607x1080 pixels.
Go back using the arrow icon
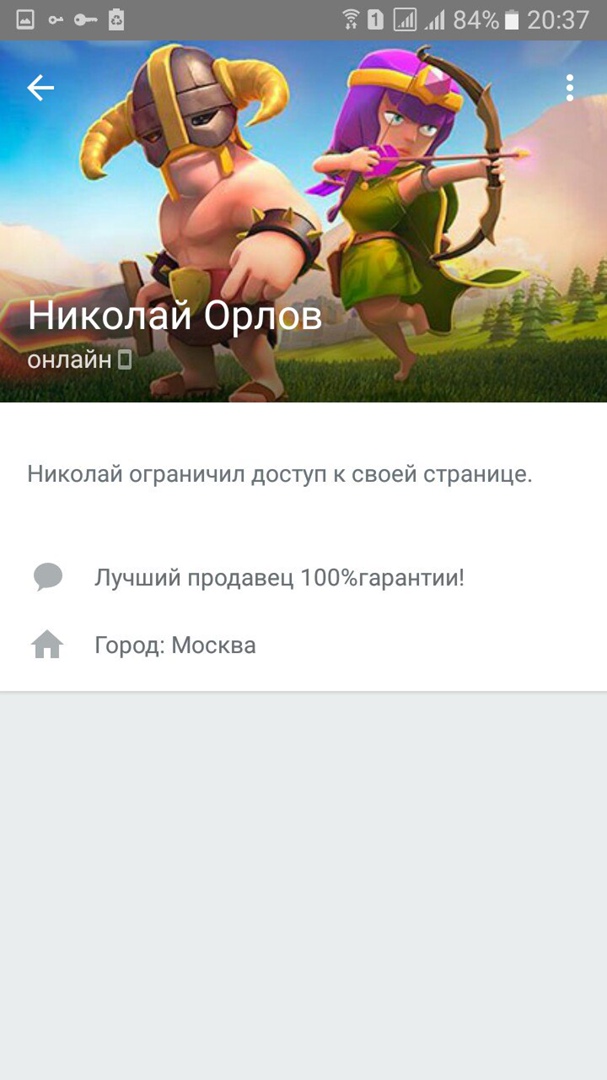click(40, 88)
